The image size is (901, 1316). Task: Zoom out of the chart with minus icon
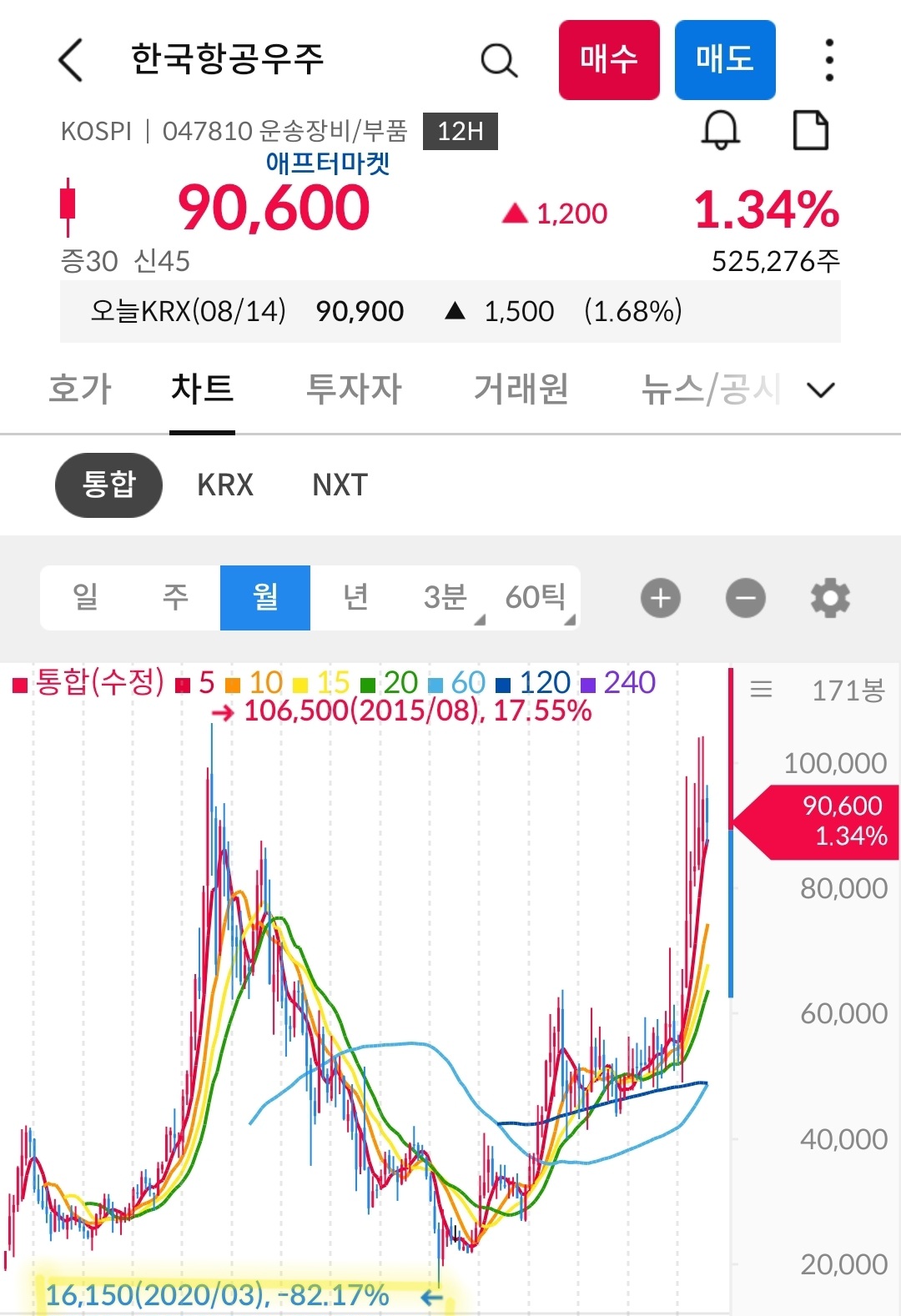click(745, 597)
